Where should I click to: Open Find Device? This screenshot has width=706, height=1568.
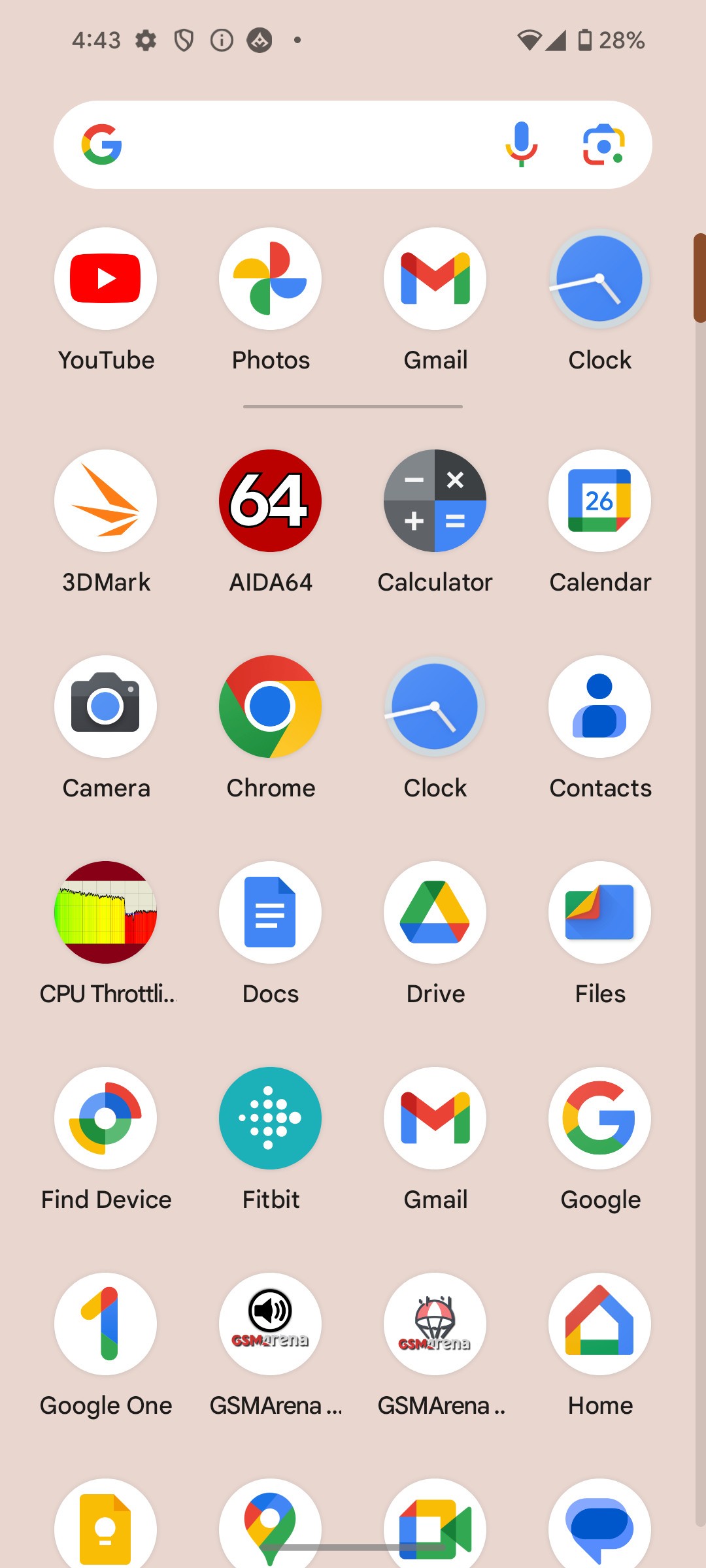pos(106,1119)
